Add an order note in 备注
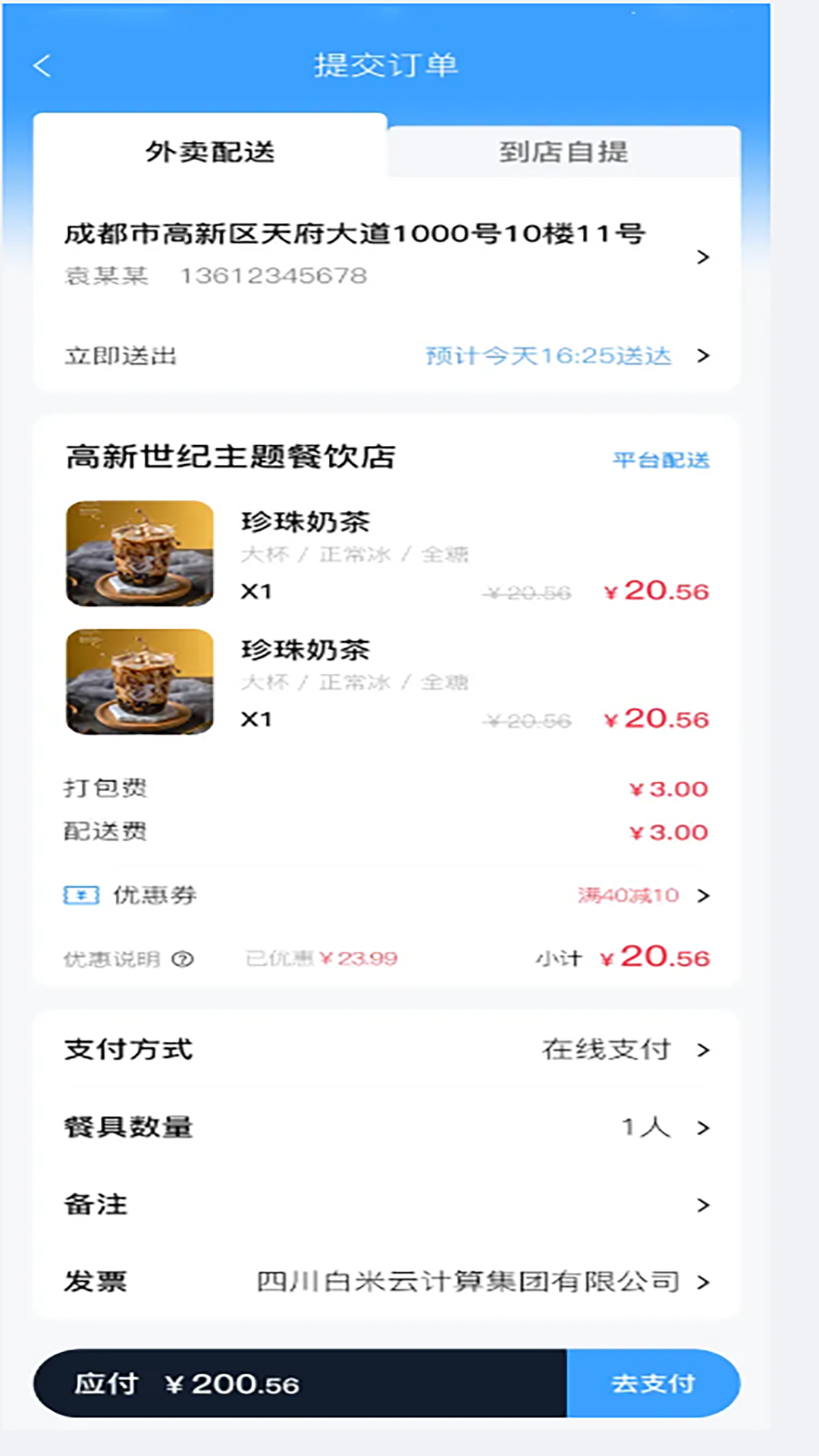Viewport: 819px width, 1456px height. pyautogui.click(x=387, y=1205)
